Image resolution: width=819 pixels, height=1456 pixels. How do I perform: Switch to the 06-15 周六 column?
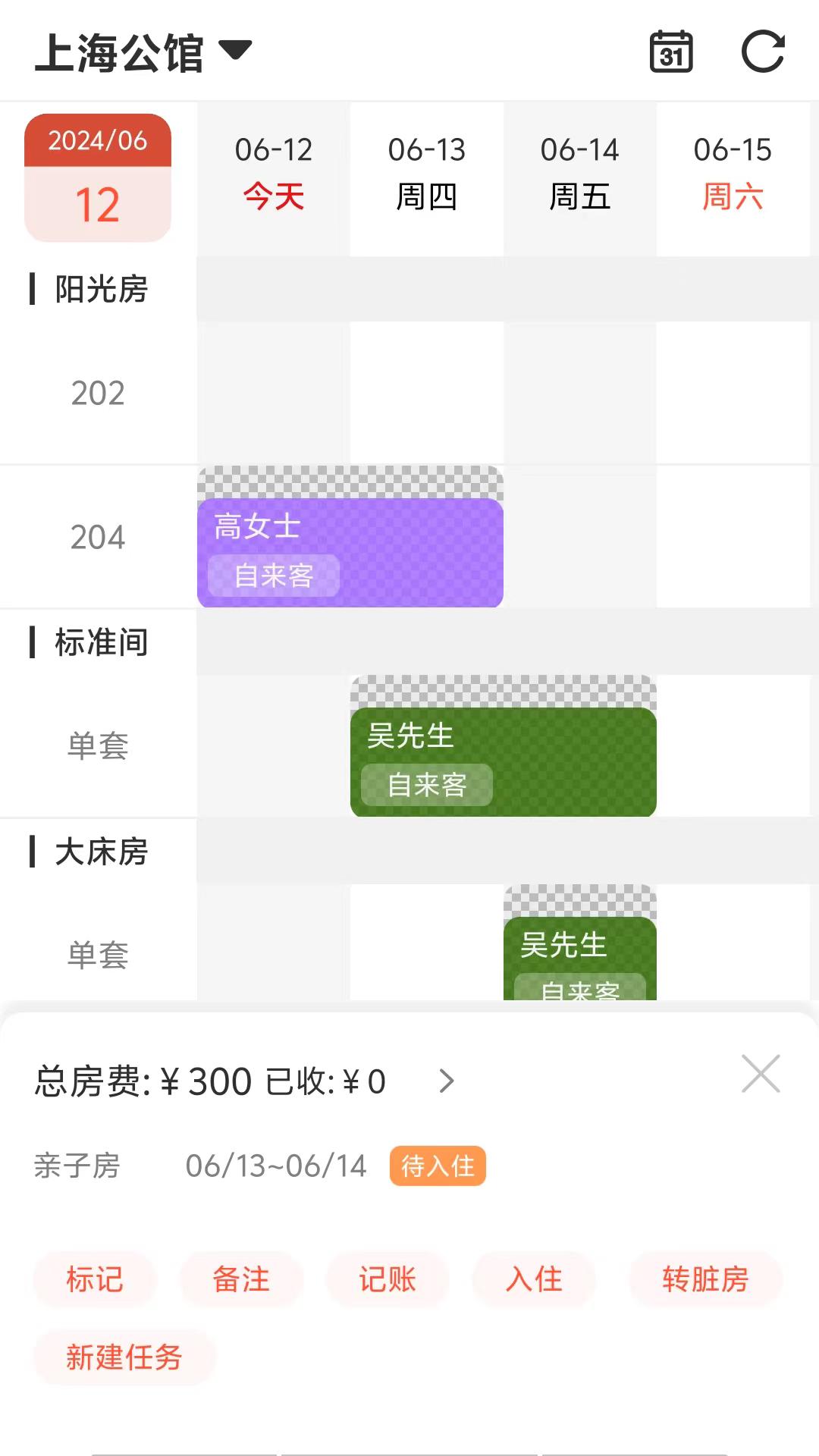732,174
